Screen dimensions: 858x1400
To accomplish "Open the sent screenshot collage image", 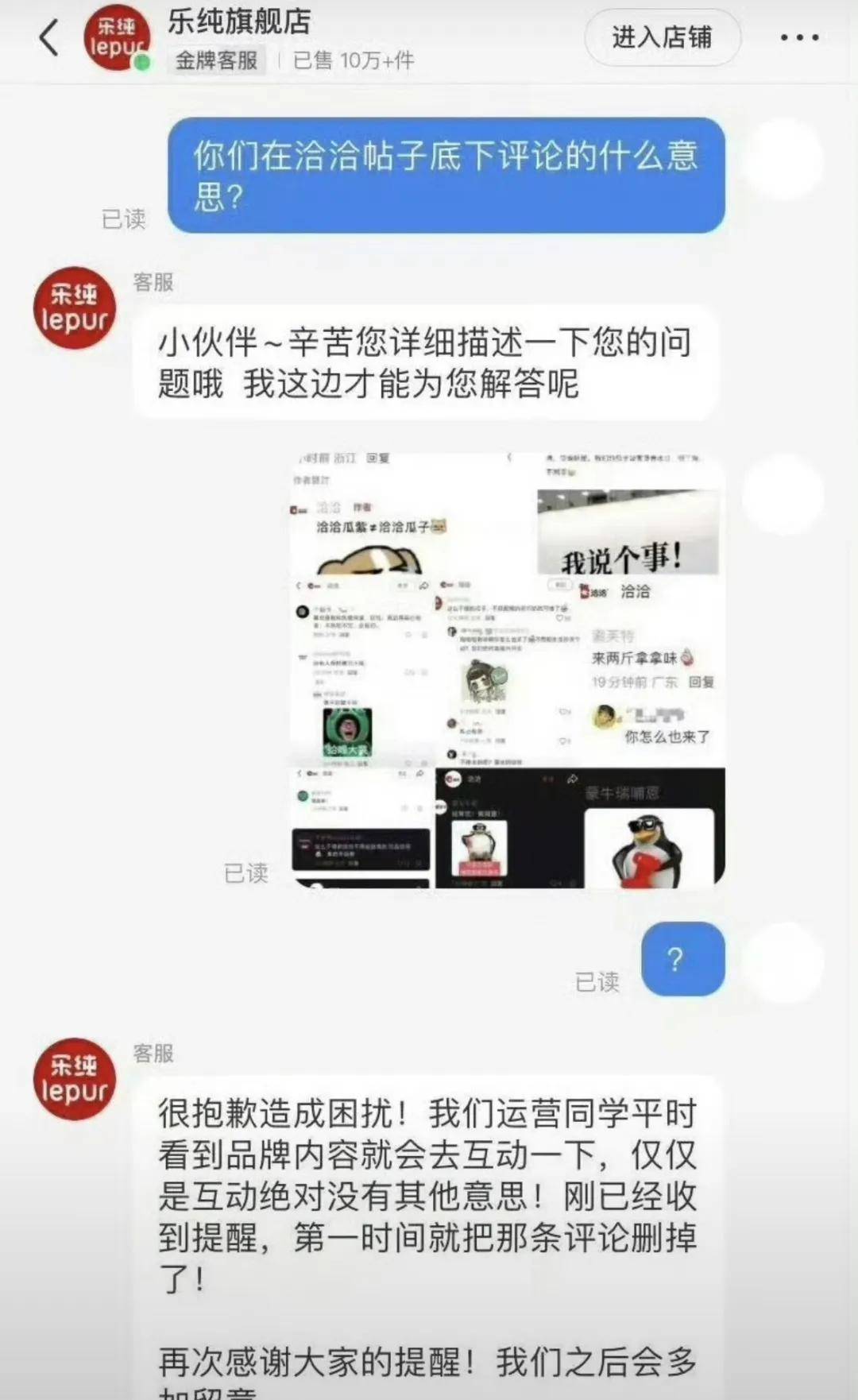I will click(507, 669).
